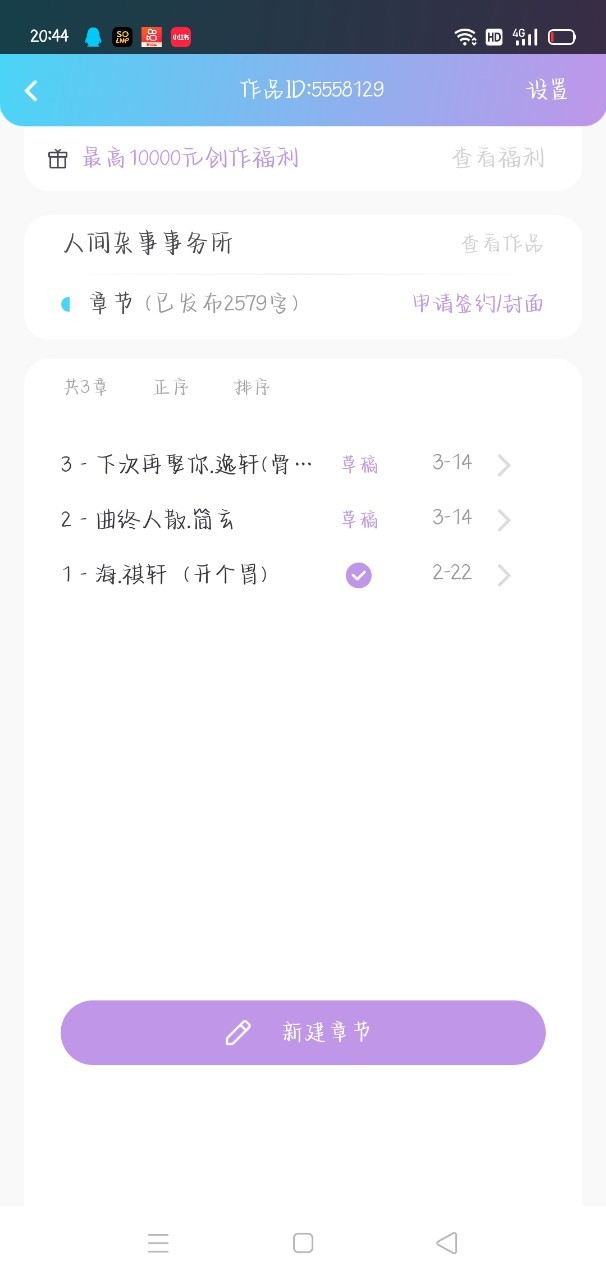Open recent apps from navigation bar

[158, 1243]
